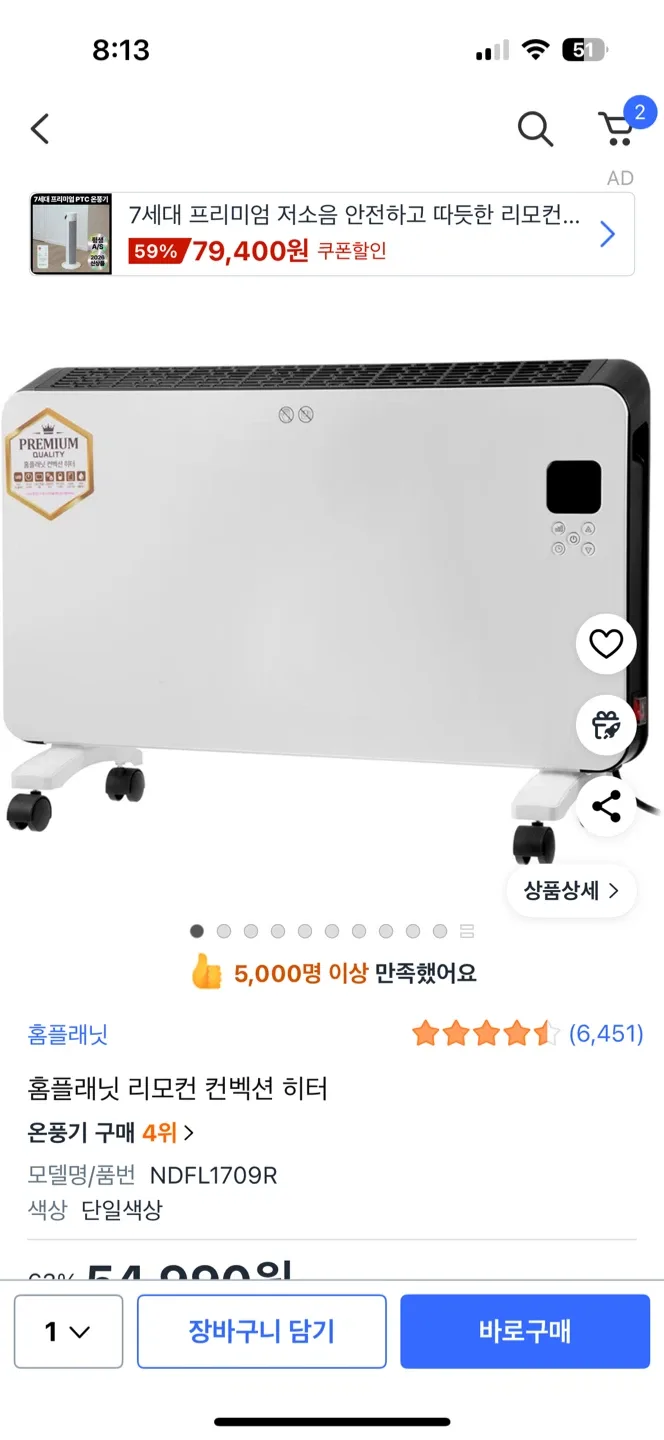The width and height of the screenshot is (664, 1440).
Task: Go back to the previous page
Action: [40, 129]
